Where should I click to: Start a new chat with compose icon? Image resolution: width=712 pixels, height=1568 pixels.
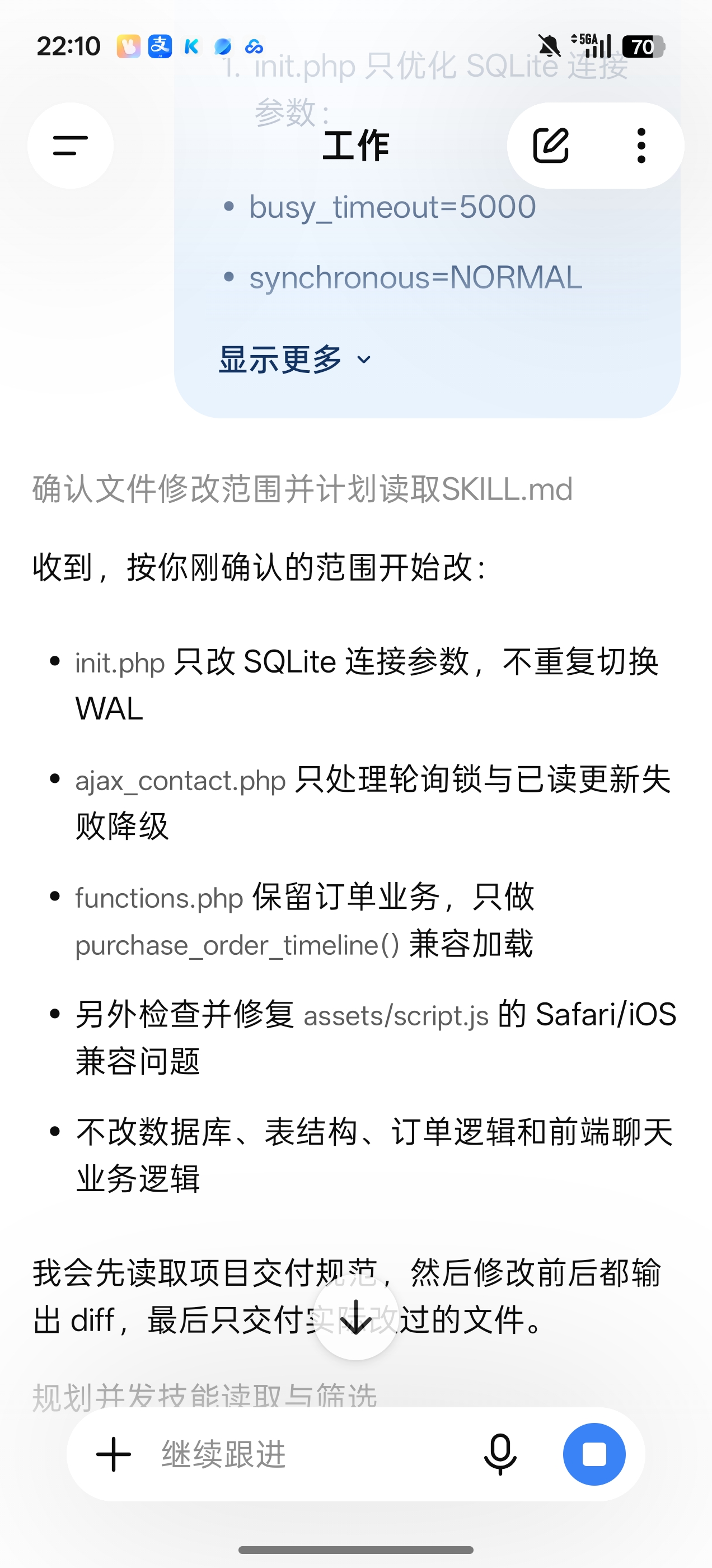[x=551, y=146]
